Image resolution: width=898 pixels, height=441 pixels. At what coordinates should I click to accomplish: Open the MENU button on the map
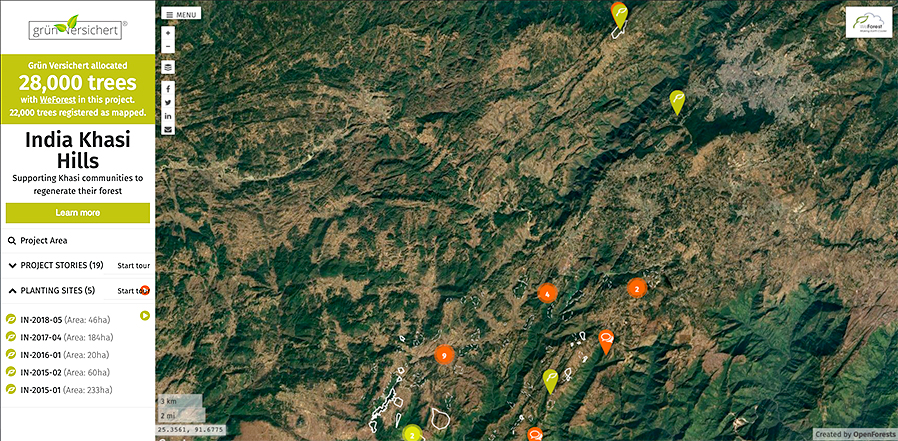tap(182, 15)
